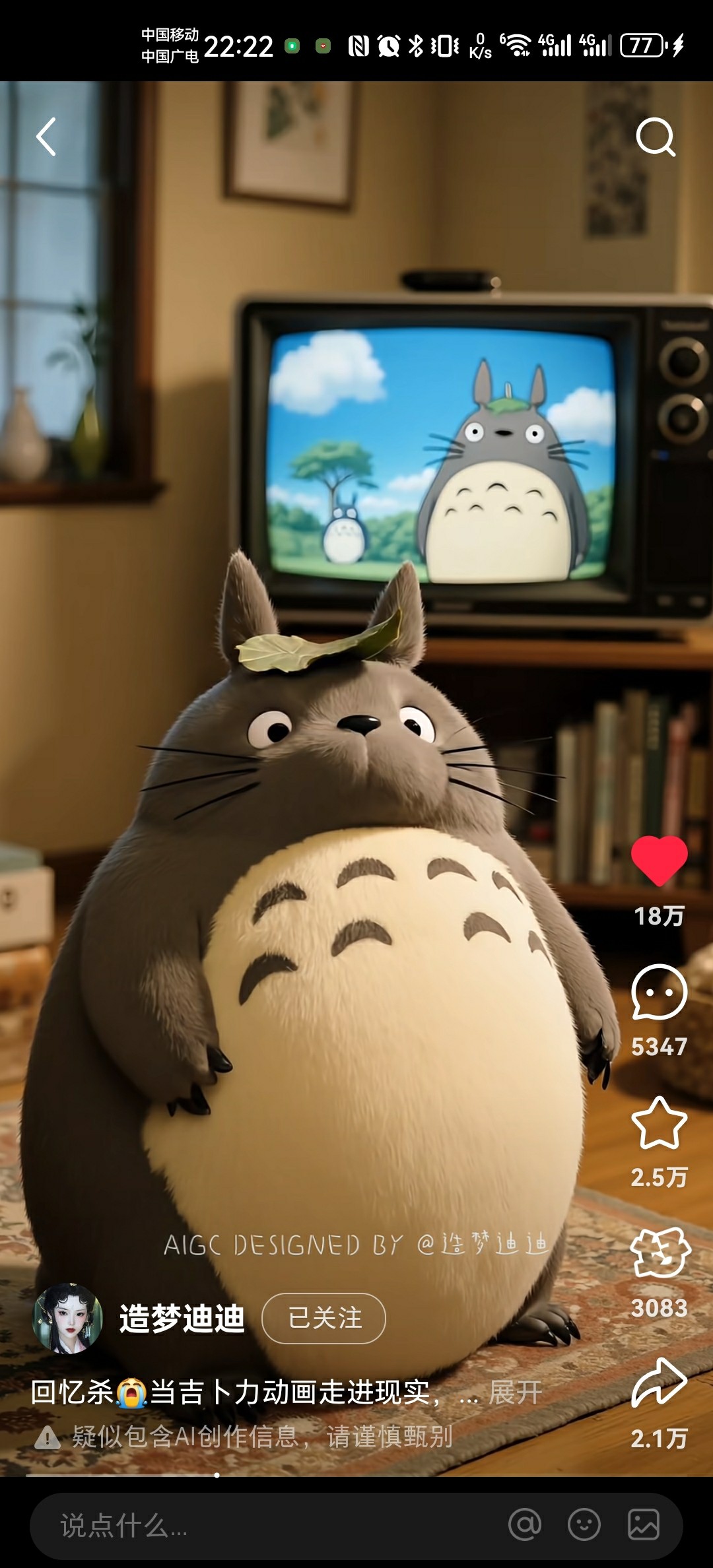This screenshot has width=713, height=1568.
Task: Share the video via arrow icon
Action: (659, 1383)
